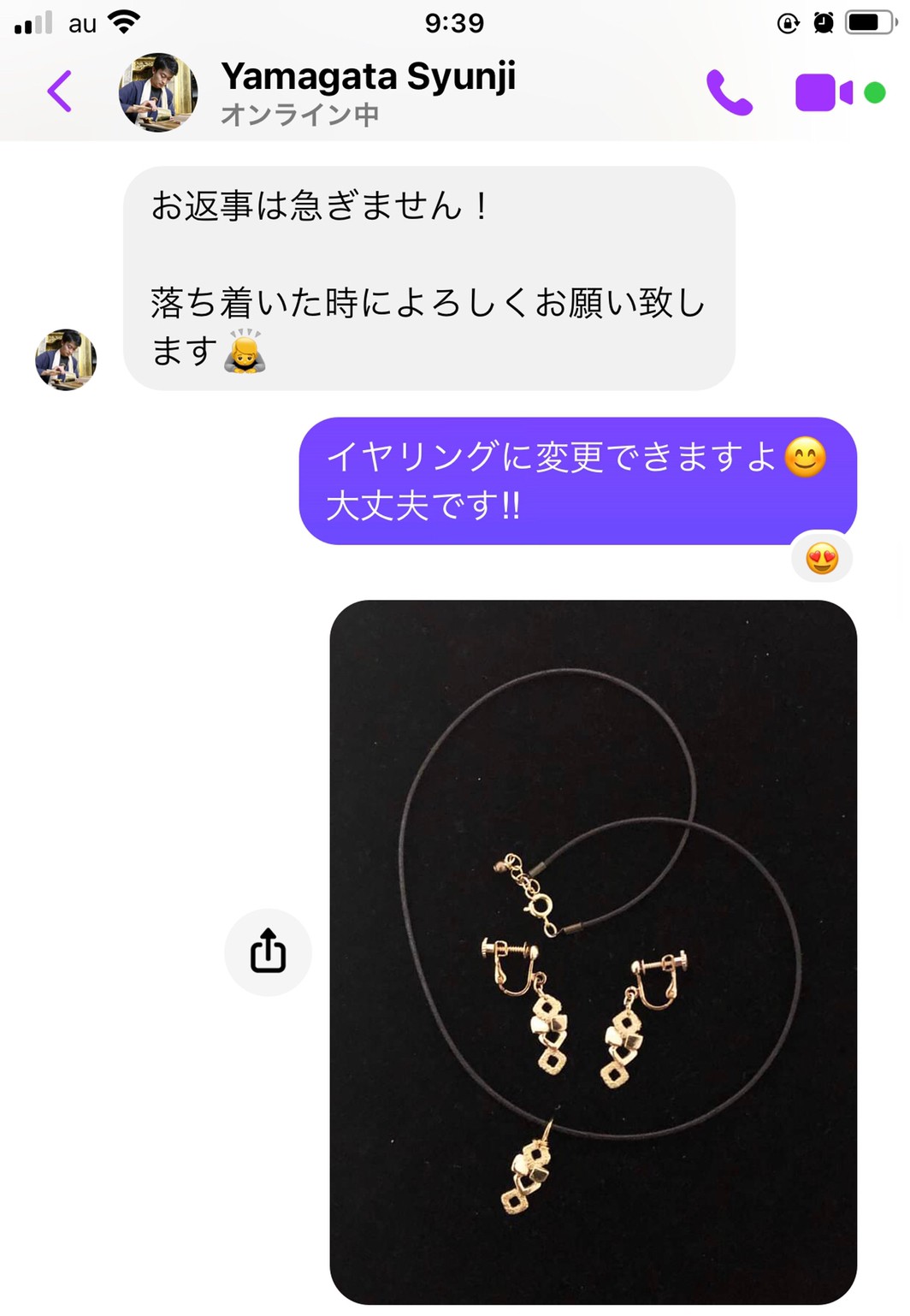Share the jewelry photo
The image size is (910, 1316).
[268, 951]
